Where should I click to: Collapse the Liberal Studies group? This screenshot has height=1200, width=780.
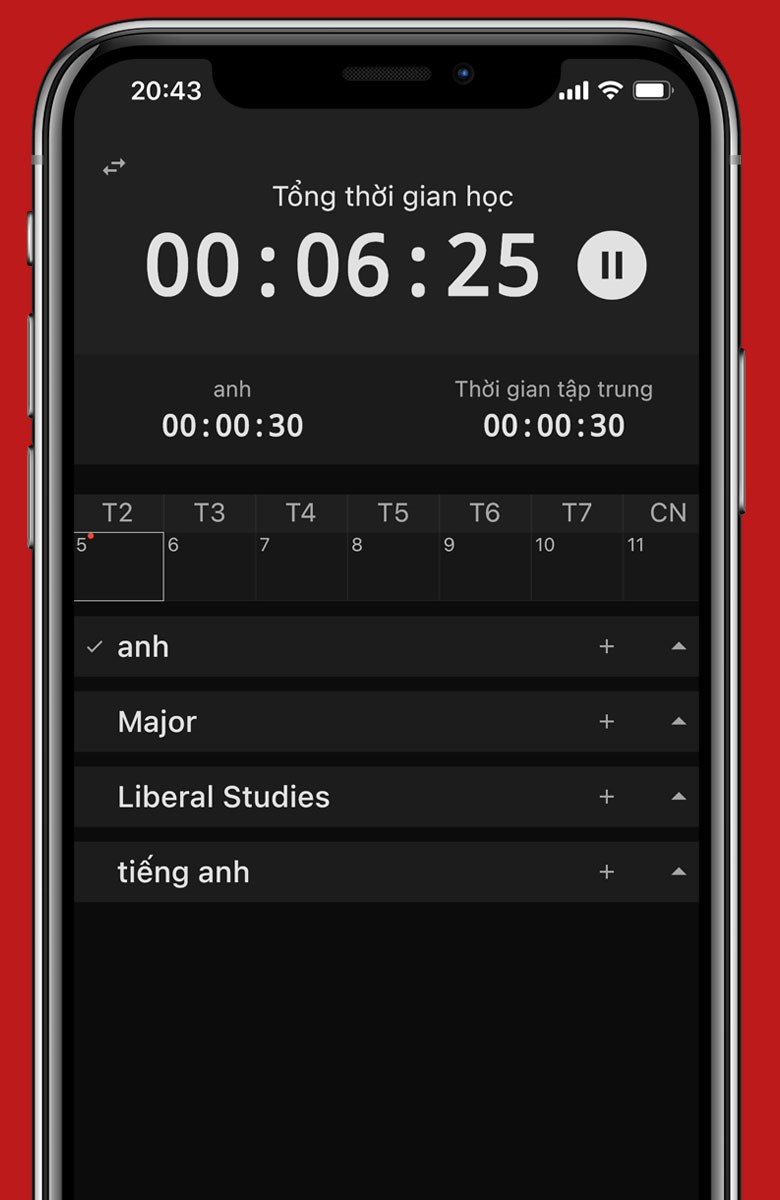coord(679,797)
